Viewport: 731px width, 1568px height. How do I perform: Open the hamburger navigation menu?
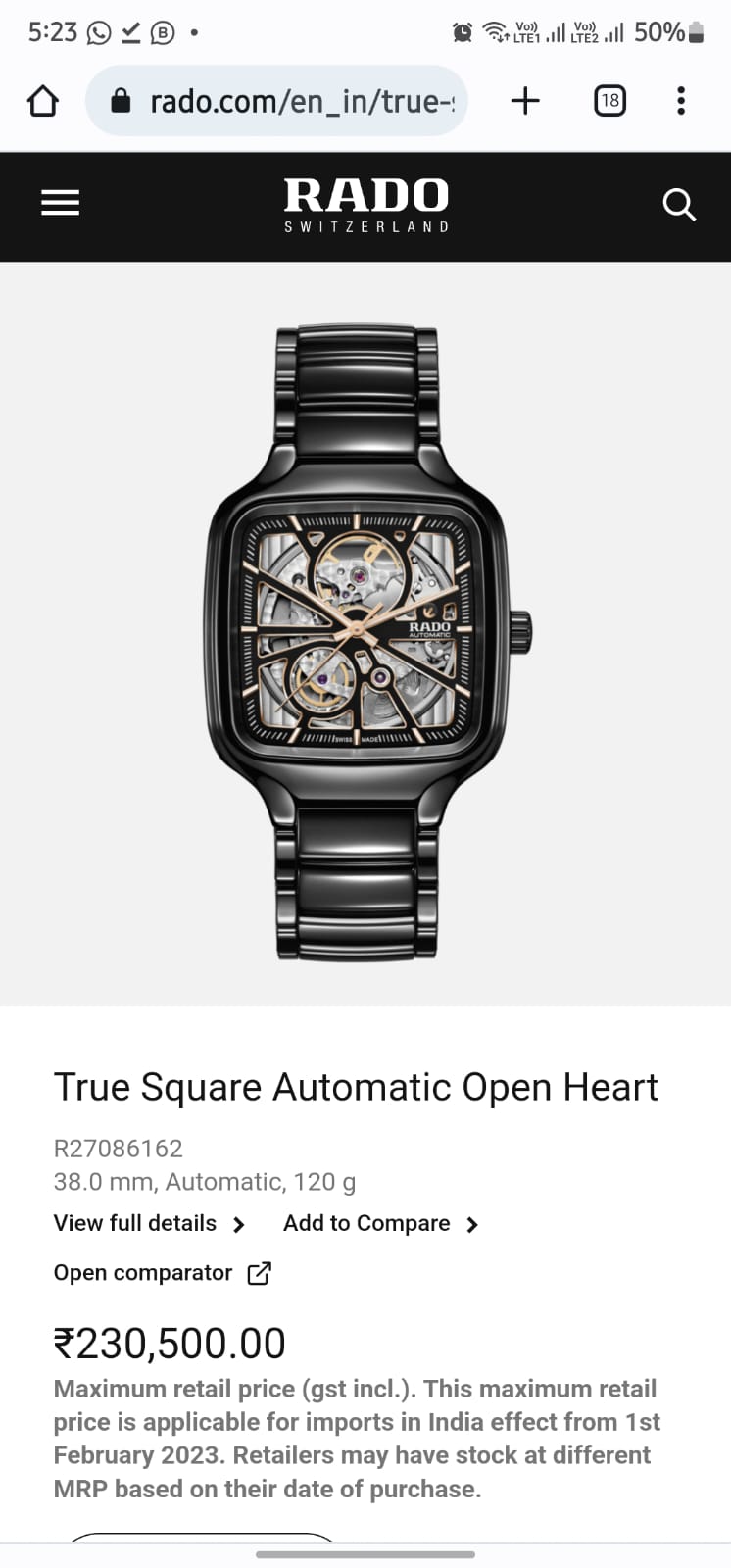click(x=60, y=203)
